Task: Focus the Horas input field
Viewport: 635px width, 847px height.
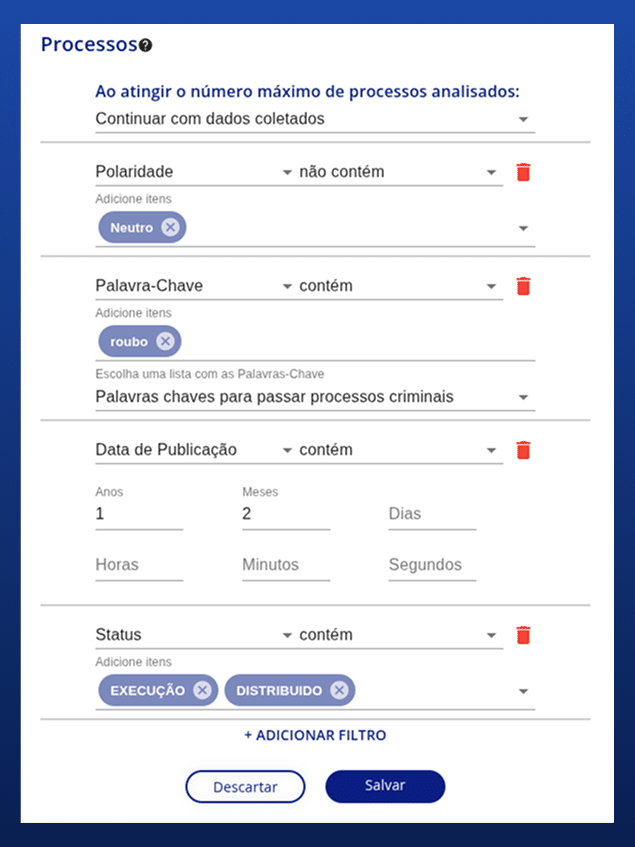Action: pos(139,565)
